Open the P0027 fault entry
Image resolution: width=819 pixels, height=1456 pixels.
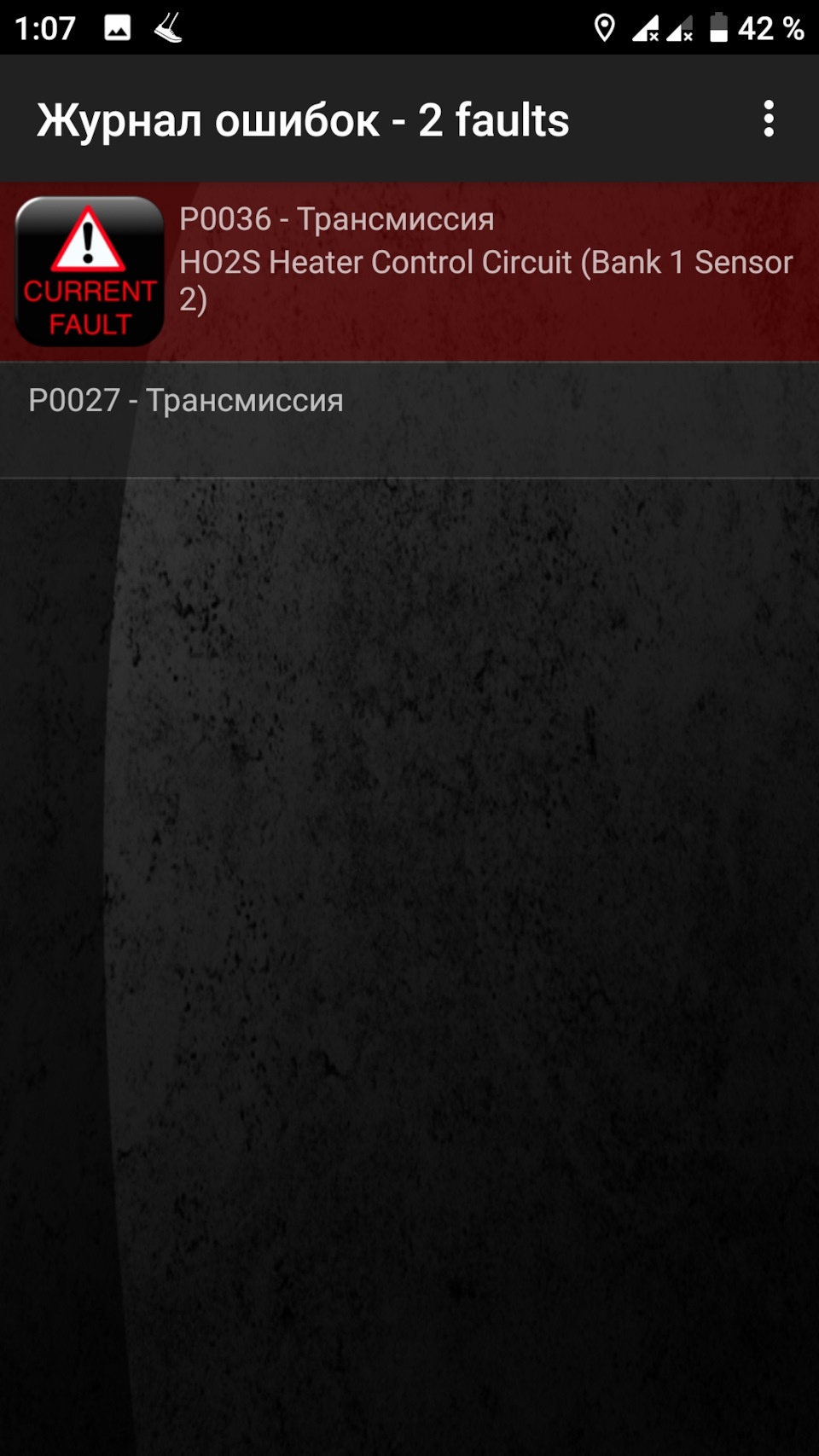coord(409,420)
